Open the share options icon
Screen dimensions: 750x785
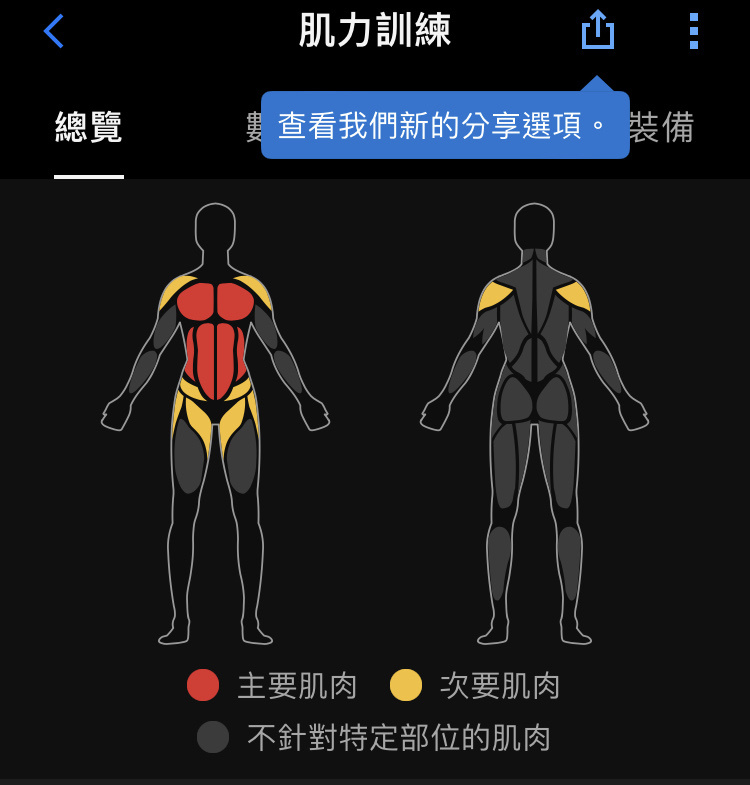click(597, 31)
